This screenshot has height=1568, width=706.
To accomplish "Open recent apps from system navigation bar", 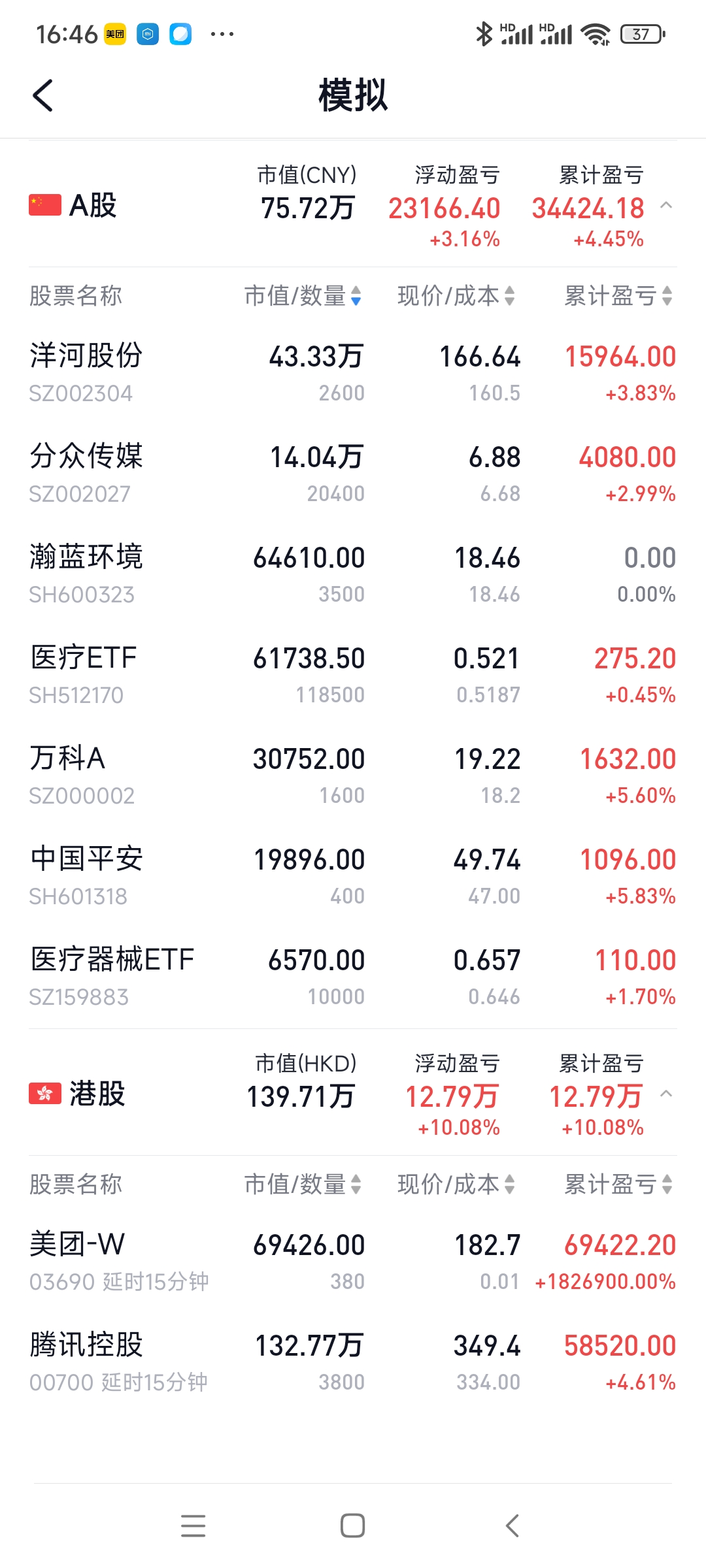I will point(193,1526).
